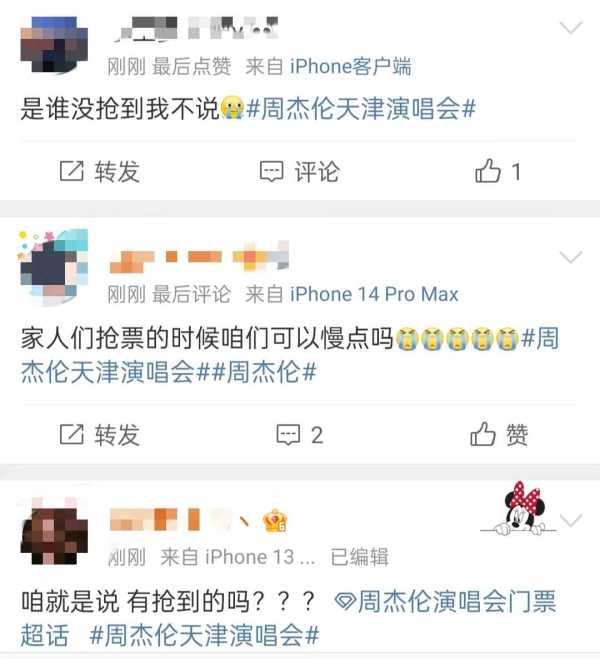Open chevron menu on the 有抢到的吗 post
This screenshot has width=600, height=659.
[x=570, y=521]
